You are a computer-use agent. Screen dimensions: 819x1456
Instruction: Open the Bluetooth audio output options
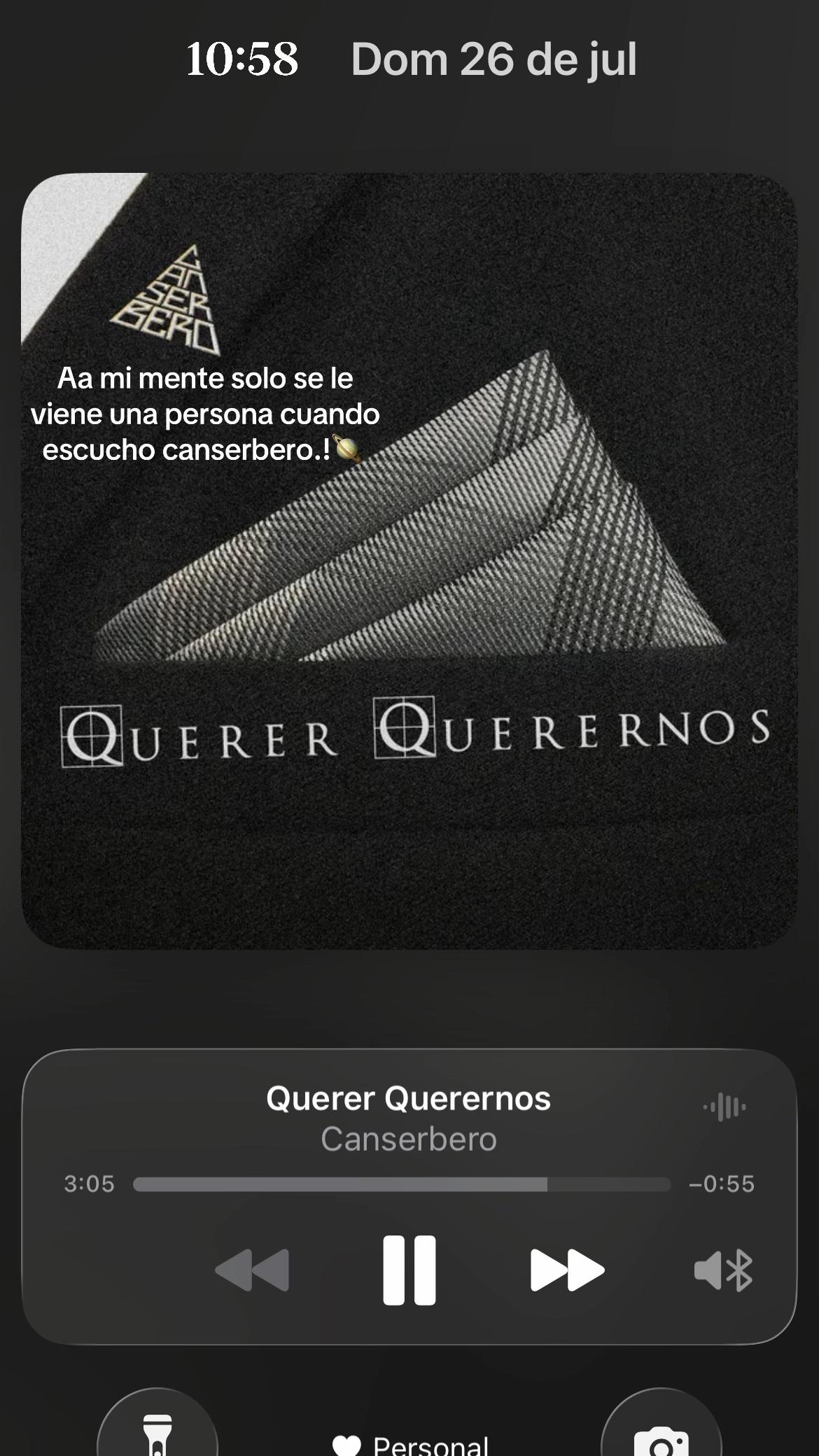[x=723, y=1270]
